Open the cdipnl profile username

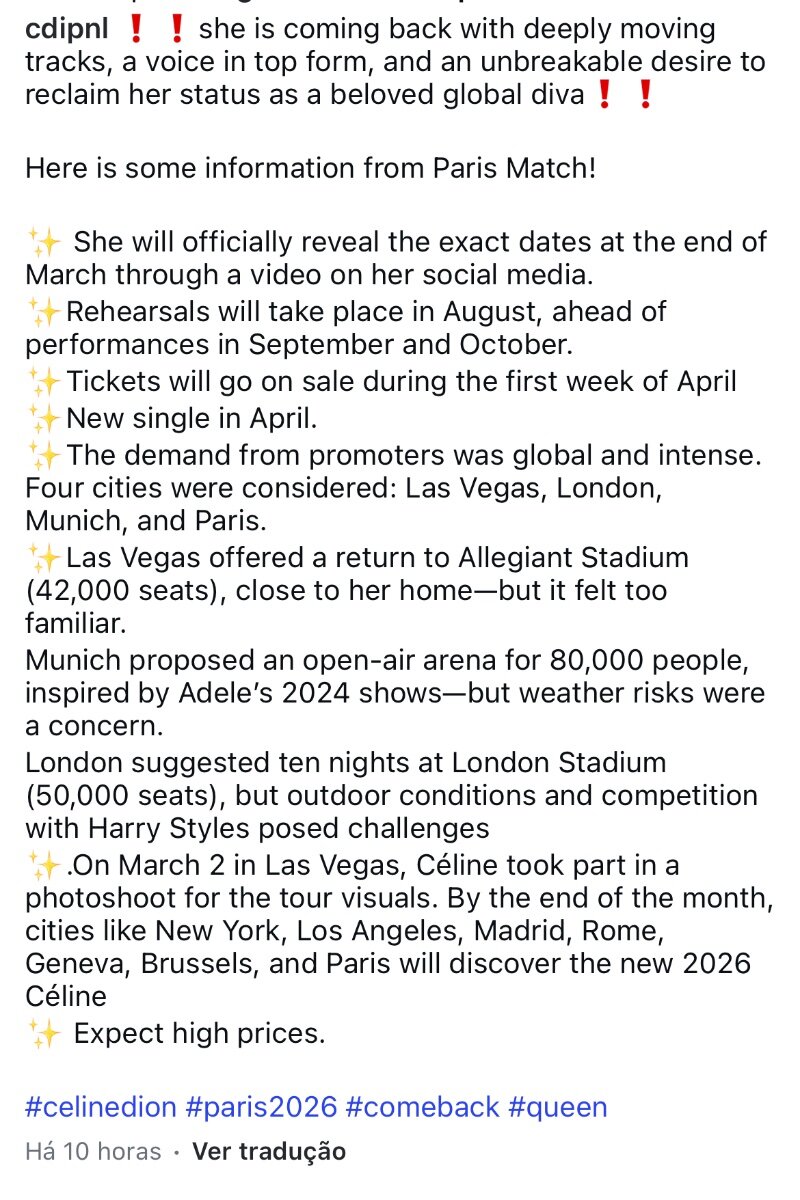pyautogui.click(x=67, y=31)
